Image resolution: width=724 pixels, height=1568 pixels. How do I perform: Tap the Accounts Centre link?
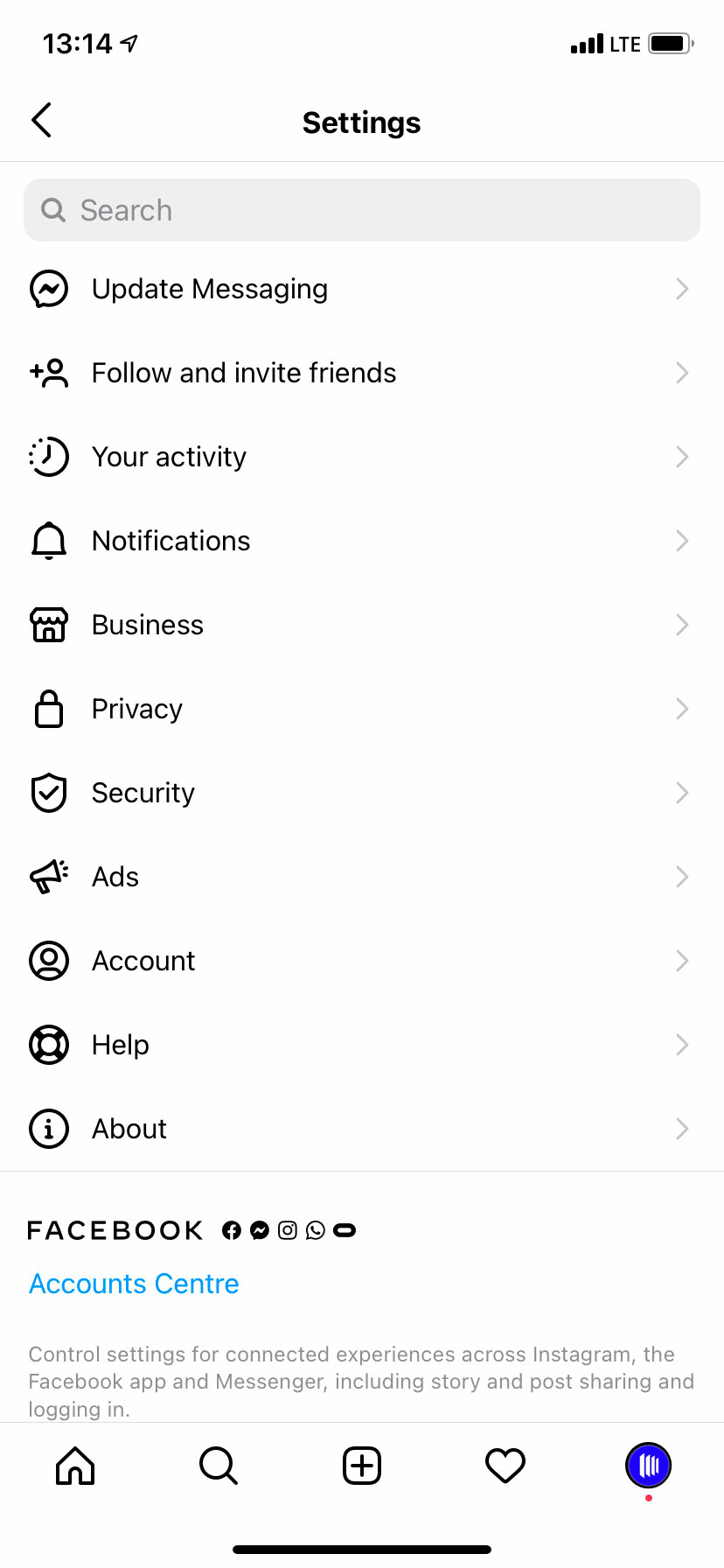134,1284
